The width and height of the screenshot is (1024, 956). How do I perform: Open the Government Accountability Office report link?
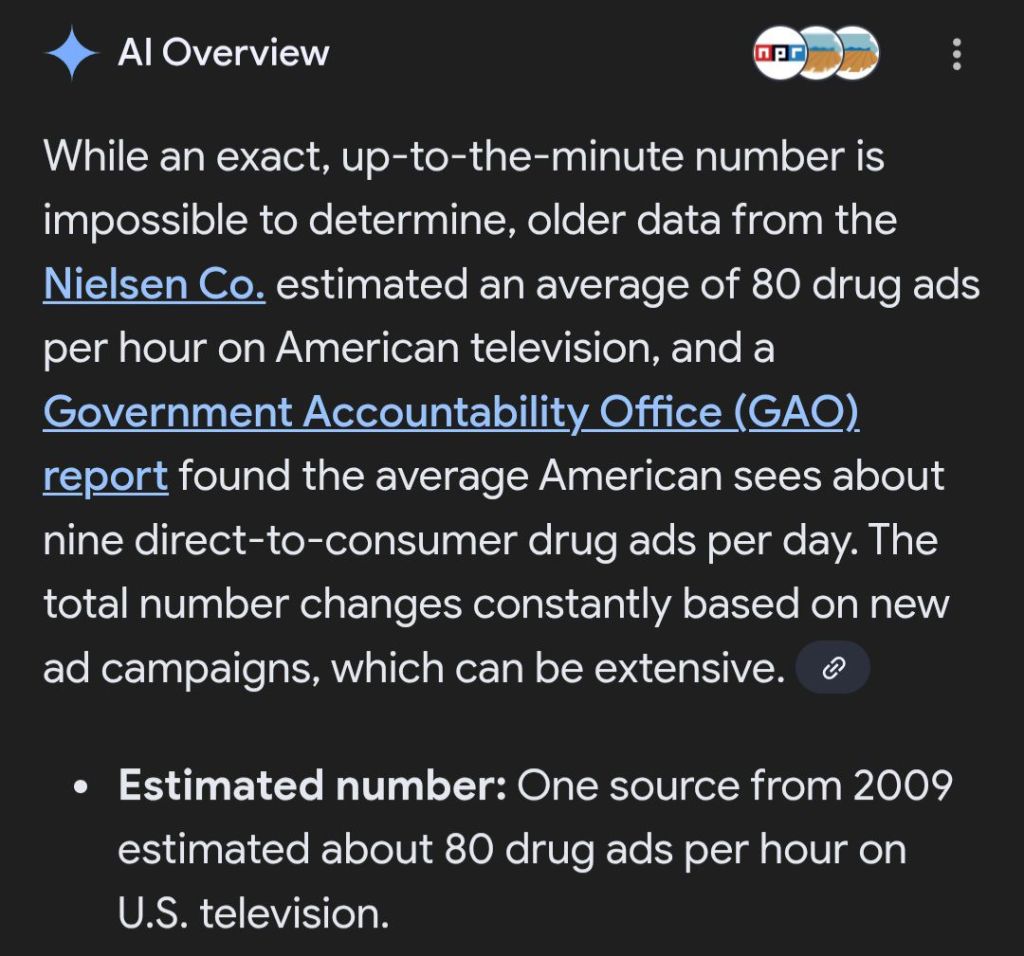tap(450, 412)
